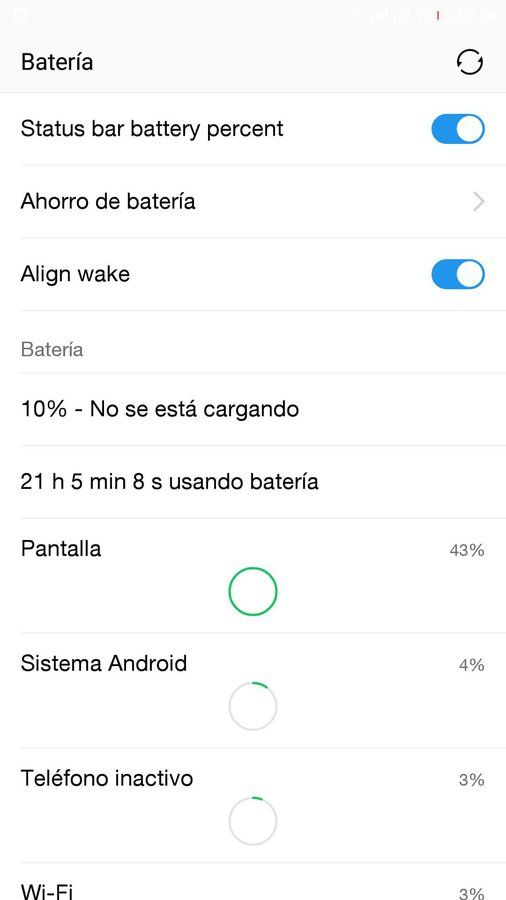Select the Wi-Fi battery usage row
506x900 pixels.
point(253,882)
